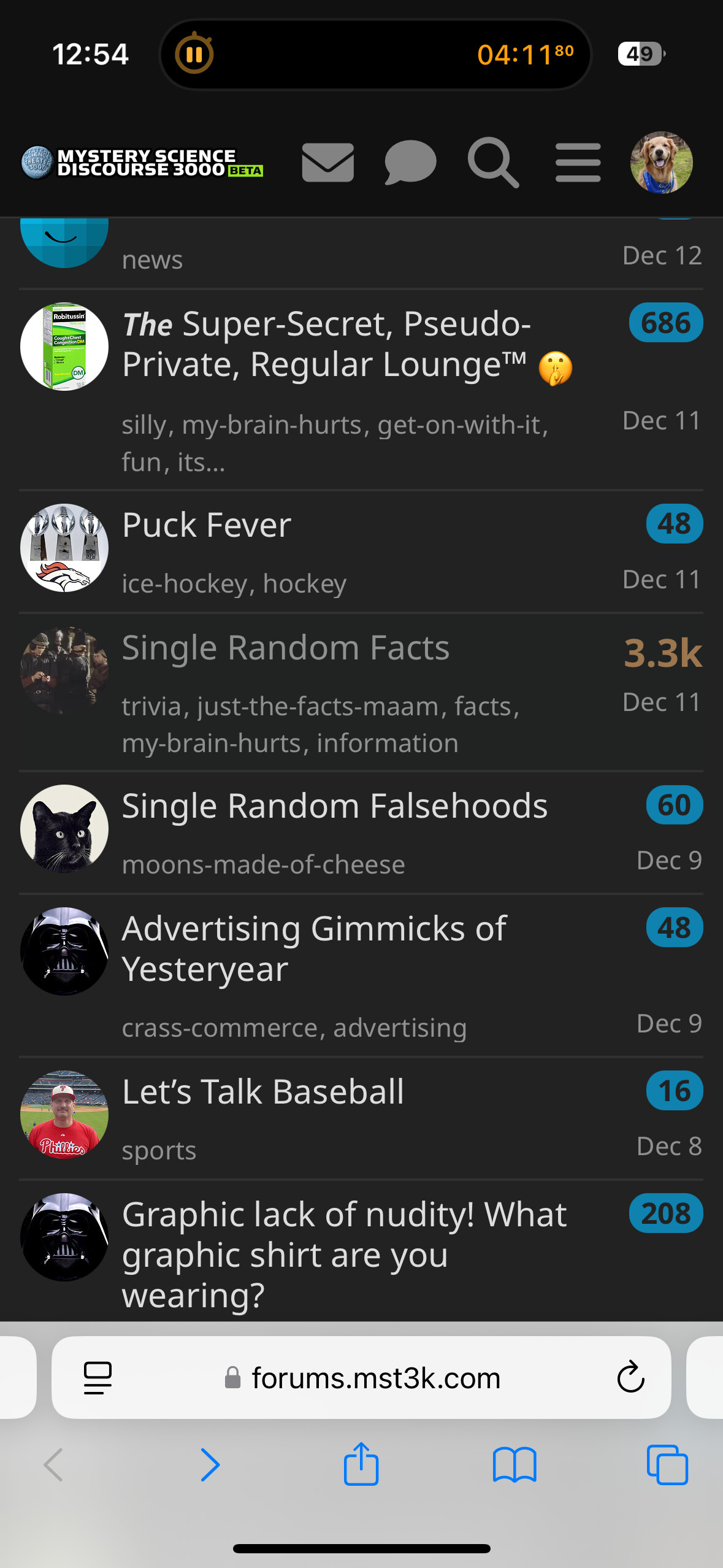
Task: Go to Mystery Science Discourse 3000 home
Action: [142, 163]
